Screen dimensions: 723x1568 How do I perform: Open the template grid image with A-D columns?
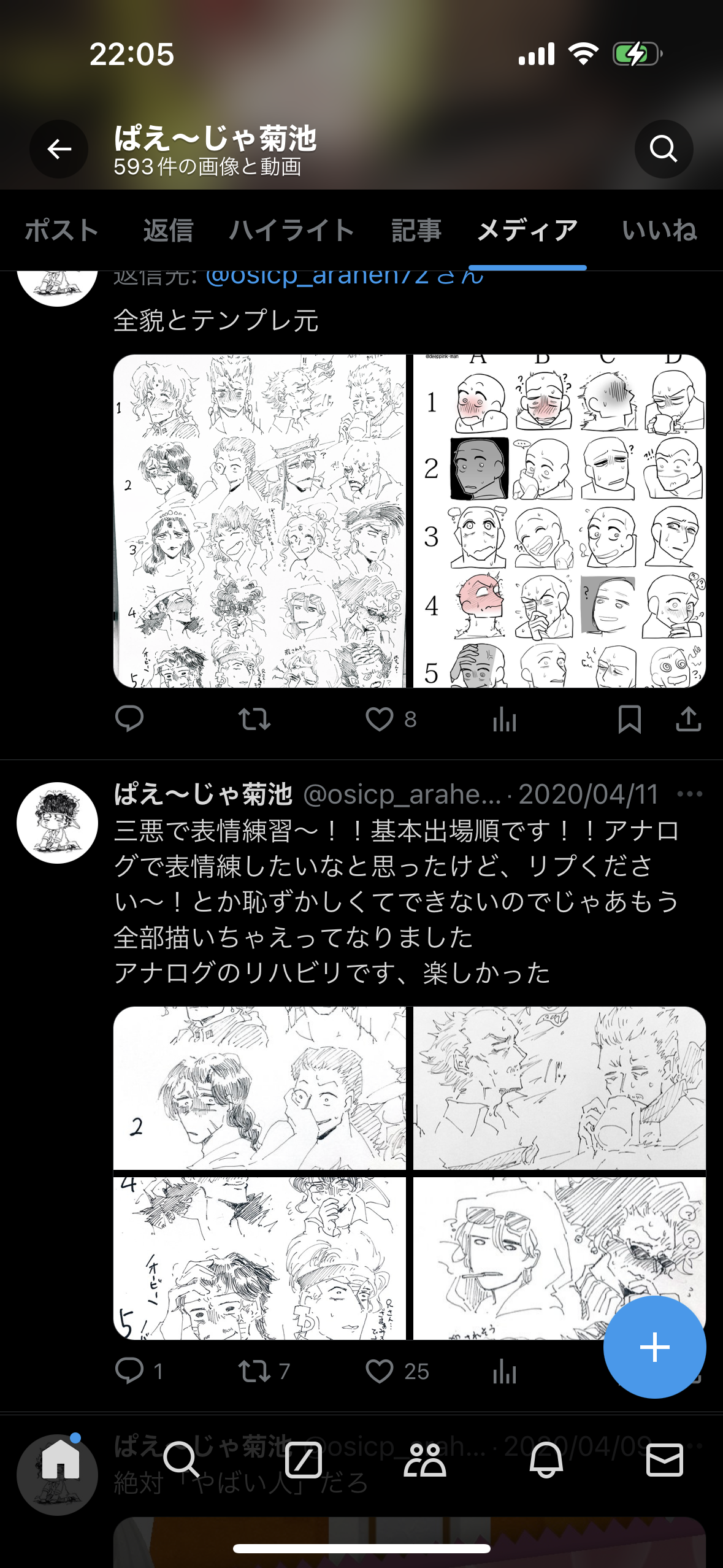coord(559,521)
